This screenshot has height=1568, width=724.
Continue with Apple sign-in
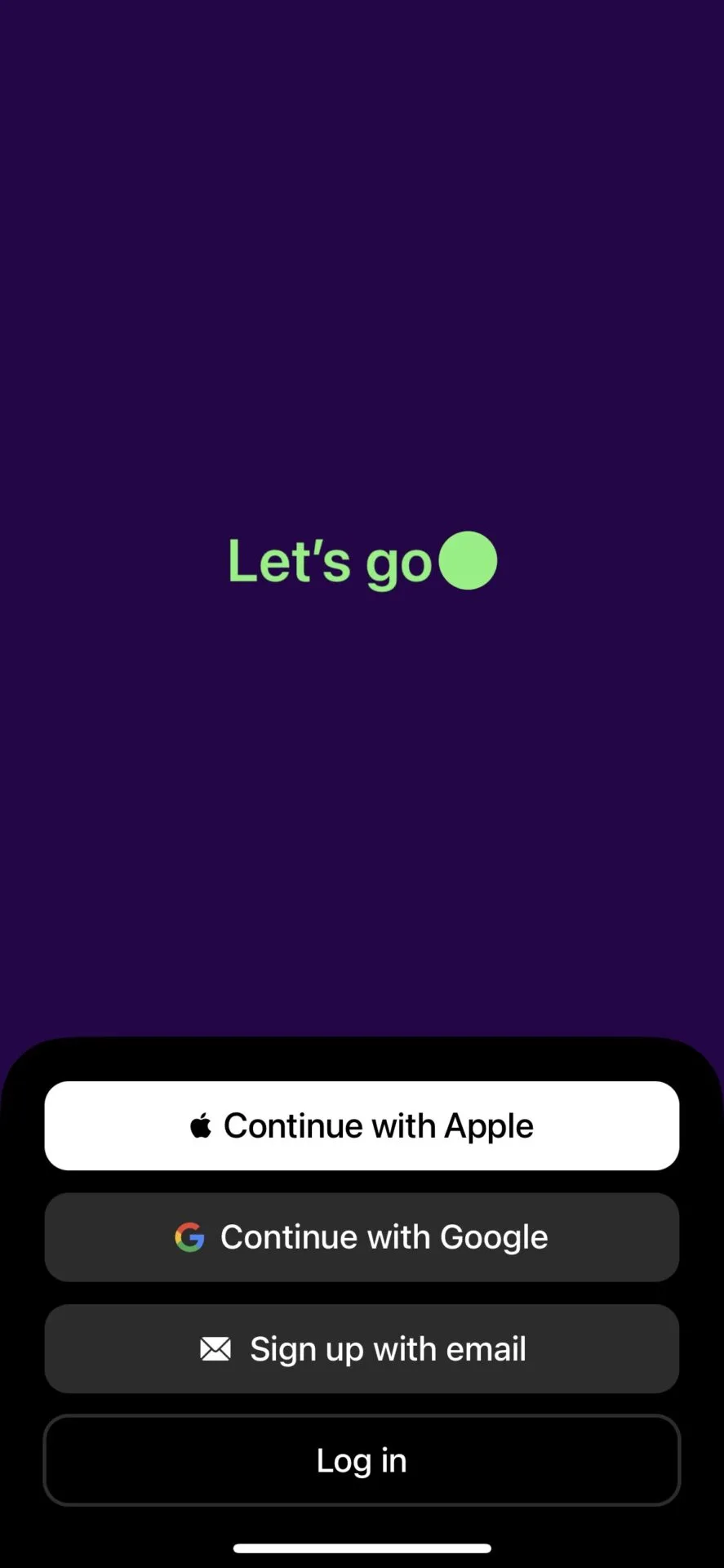(x=362, y=1125)
